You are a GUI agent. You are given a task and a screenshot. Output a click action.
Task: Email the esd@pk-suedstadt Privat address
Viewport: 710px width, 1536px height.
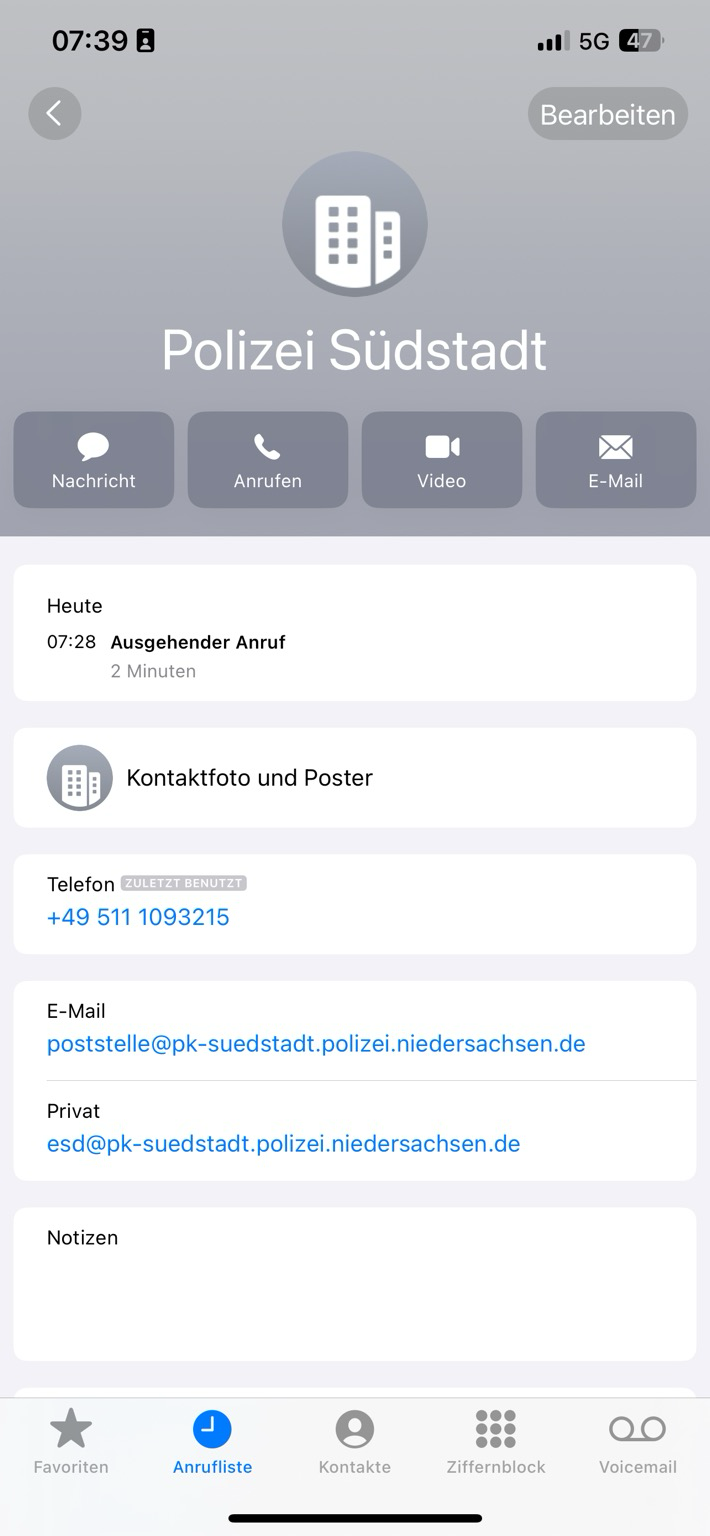[284, 1144]
